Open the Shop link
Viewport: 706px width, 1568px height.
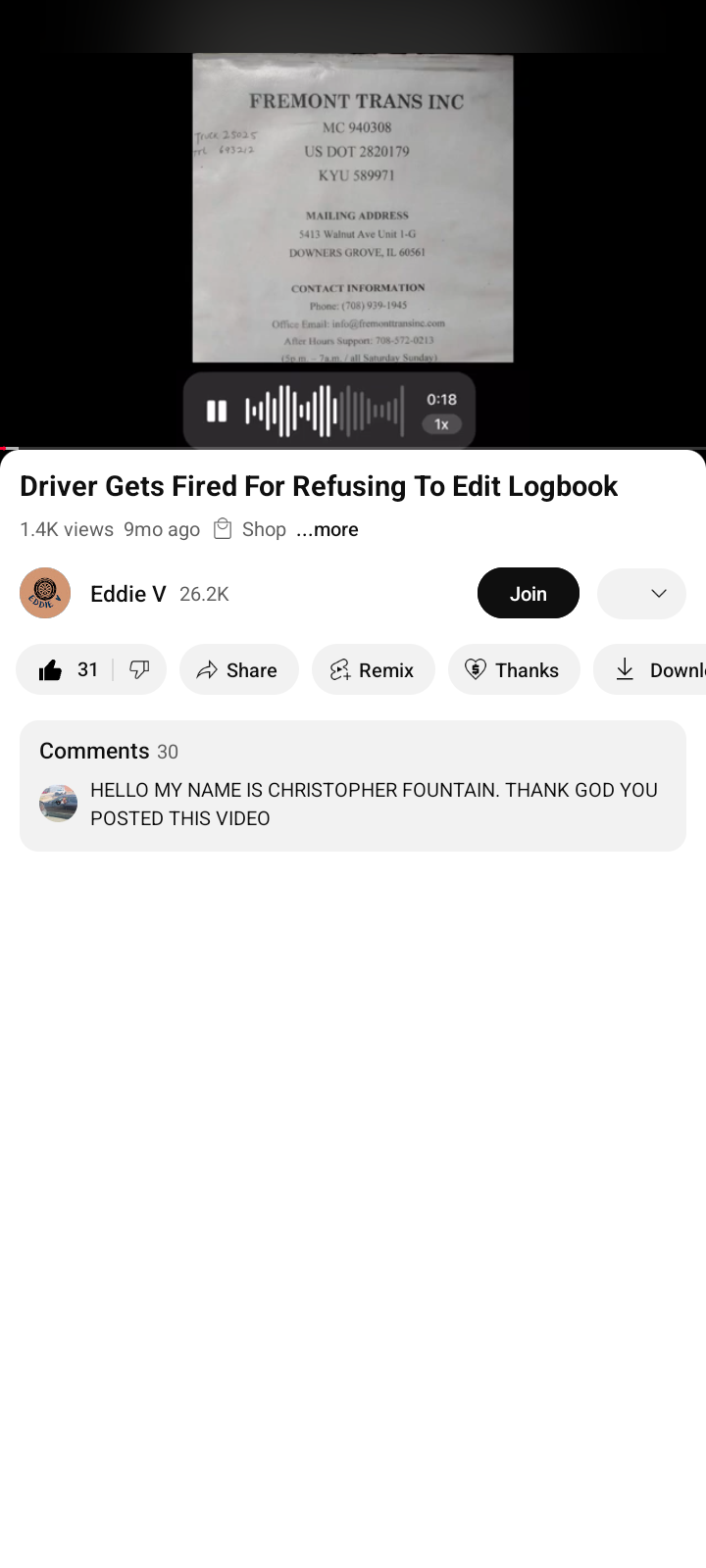(x=251, y=529)
